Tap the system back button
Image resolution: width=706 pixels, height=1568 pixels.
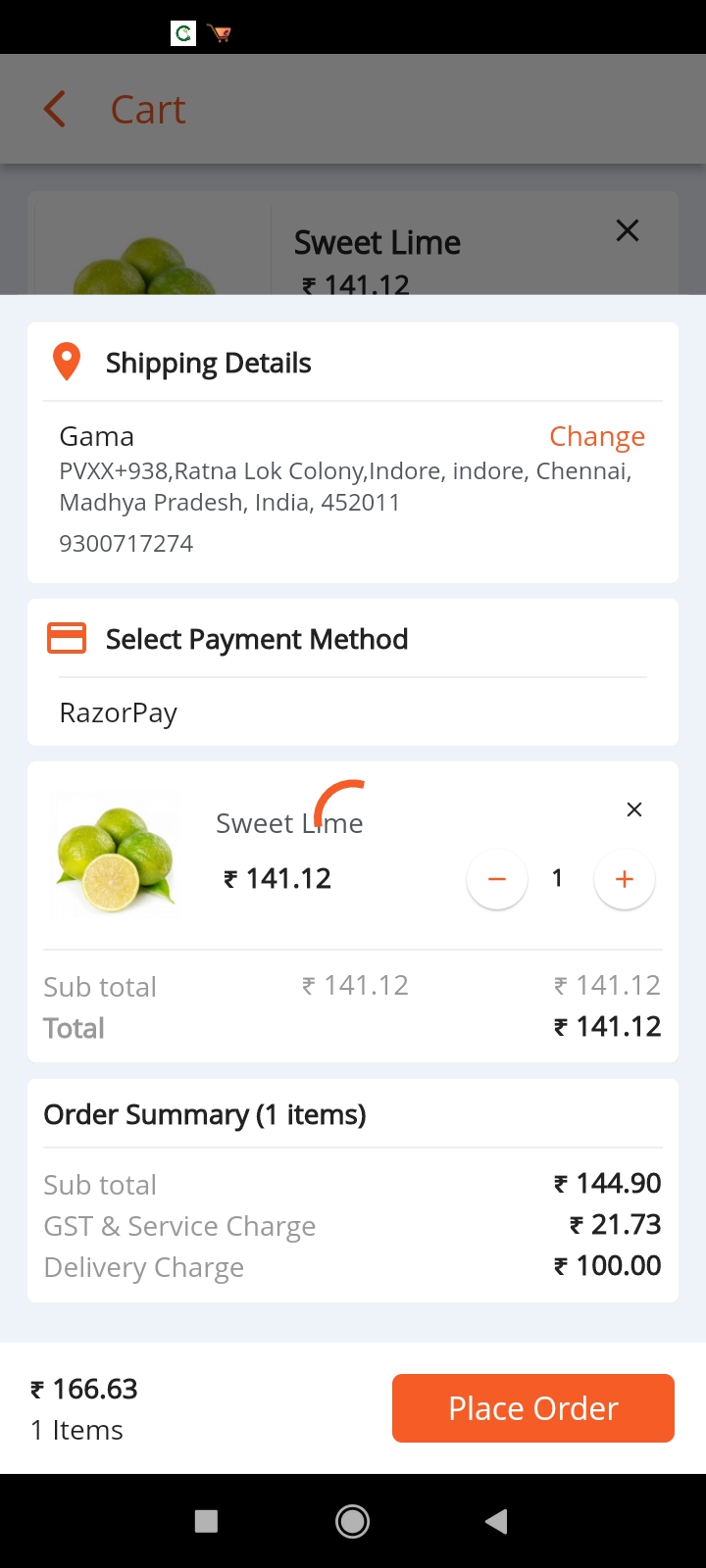coord(496,1521)
